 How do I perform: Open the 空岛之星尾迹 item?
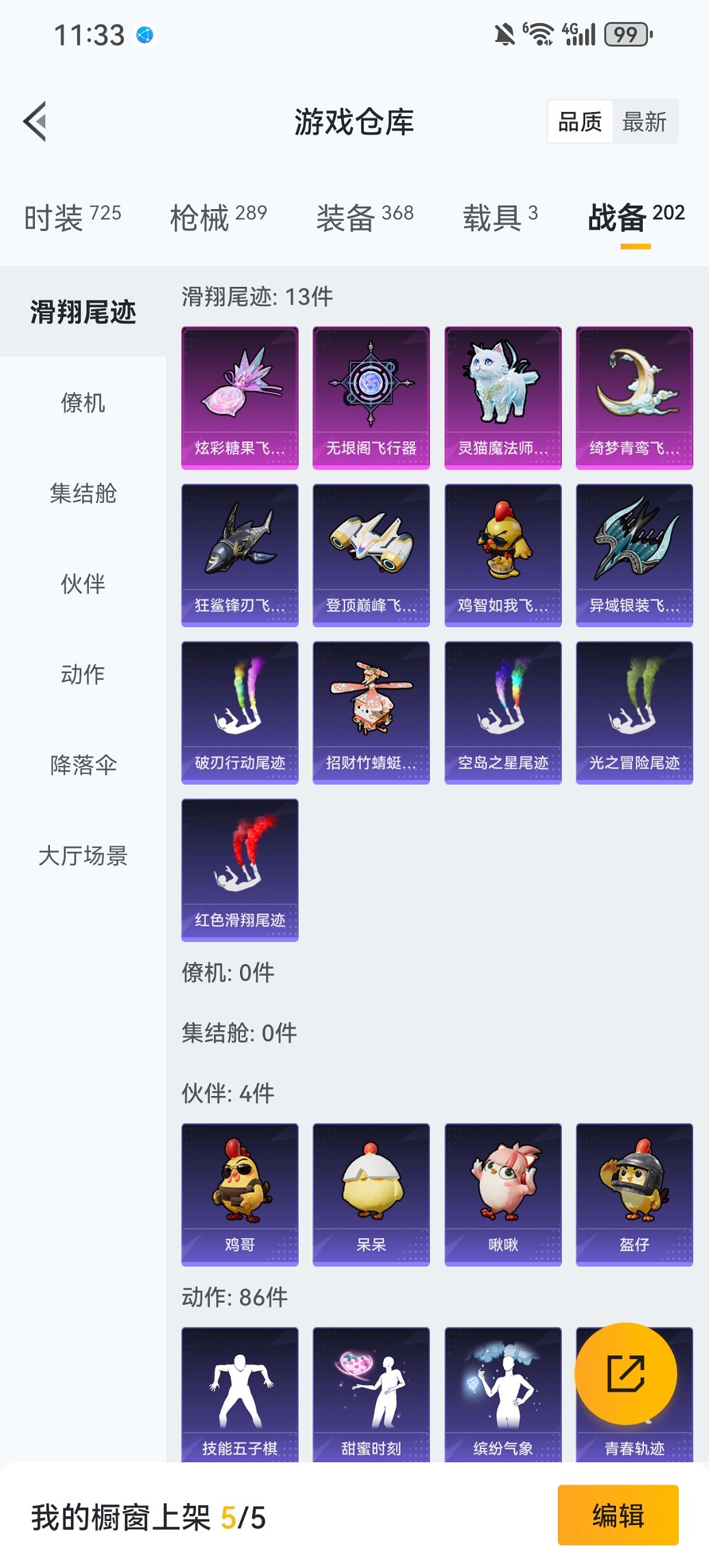tap(503, 711)
